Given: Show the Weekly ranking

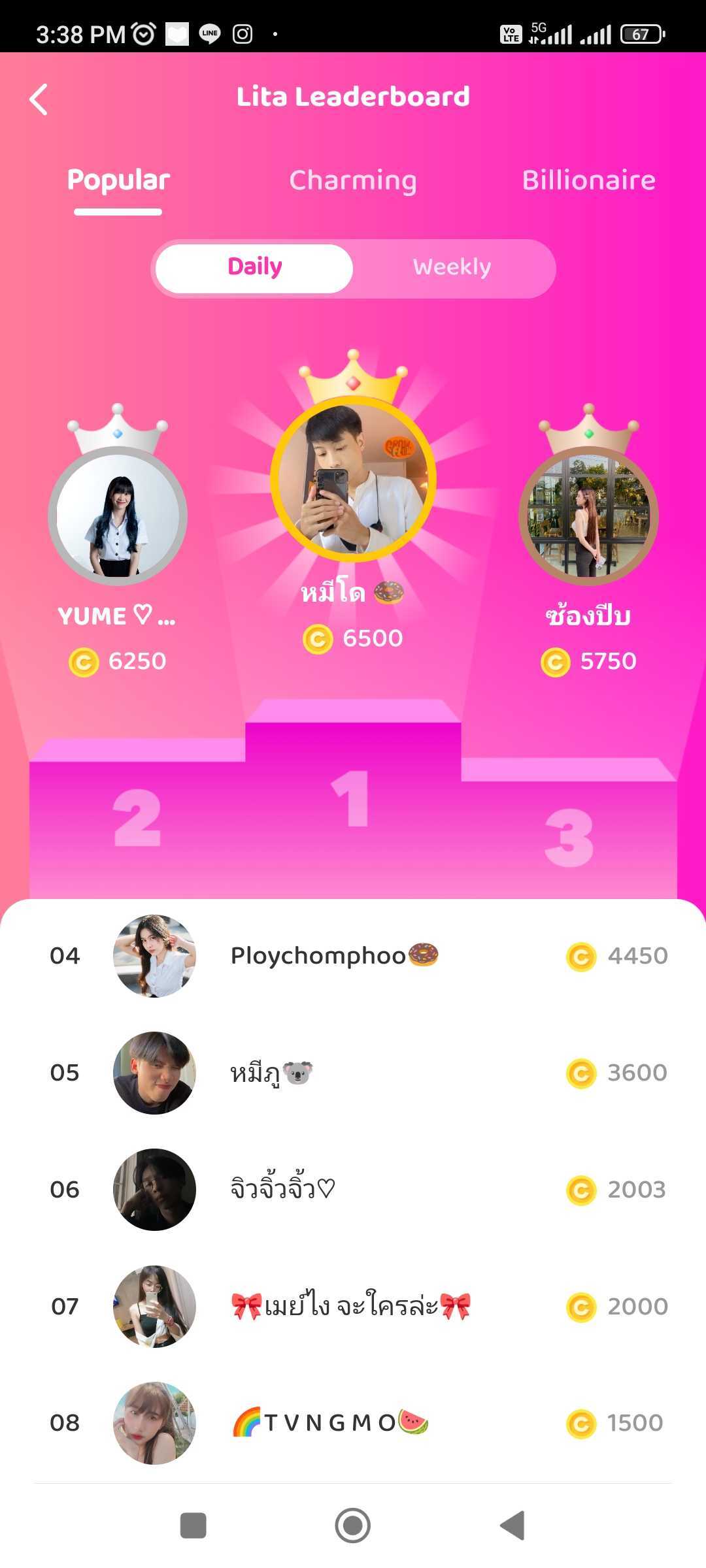Looking at the screenshot, I should (x=452, y=267).
